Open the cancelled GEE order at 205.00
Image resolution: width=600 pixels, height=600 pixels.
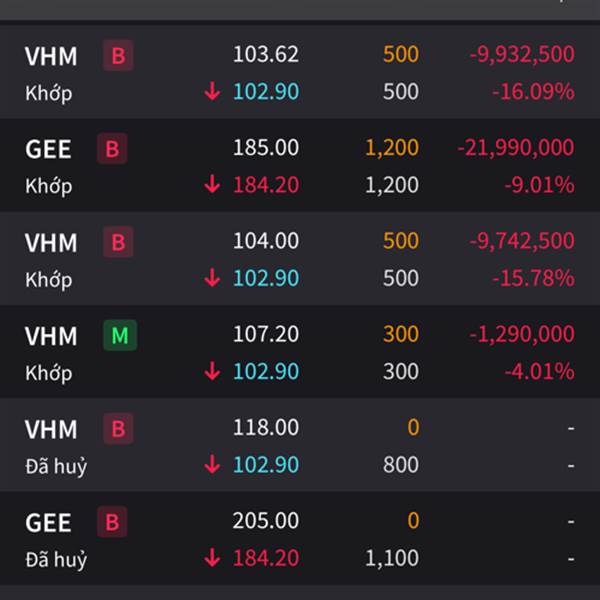(x=300, y=538)
